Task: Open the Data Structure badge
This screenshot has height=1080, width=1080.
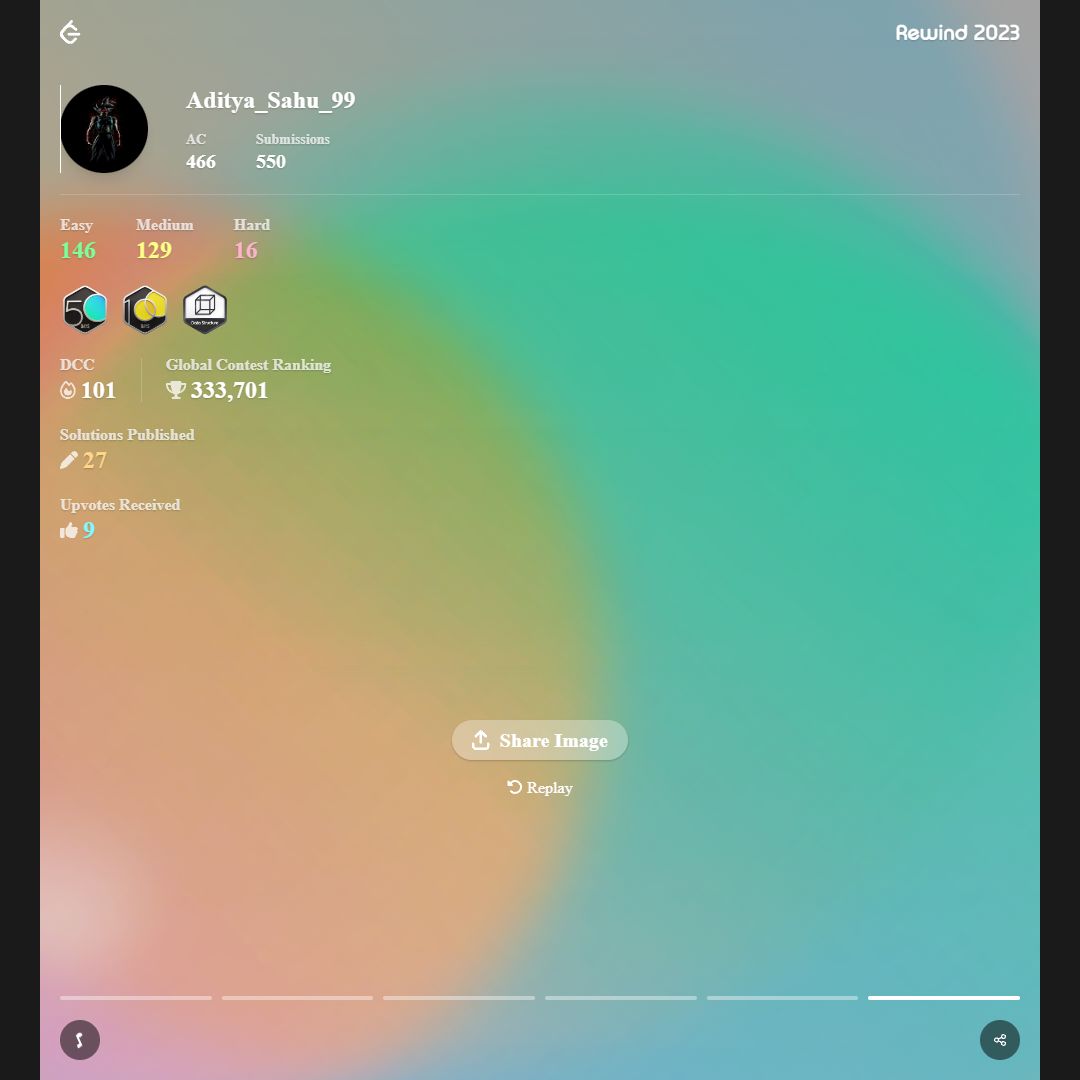Action: coord(205,310)
